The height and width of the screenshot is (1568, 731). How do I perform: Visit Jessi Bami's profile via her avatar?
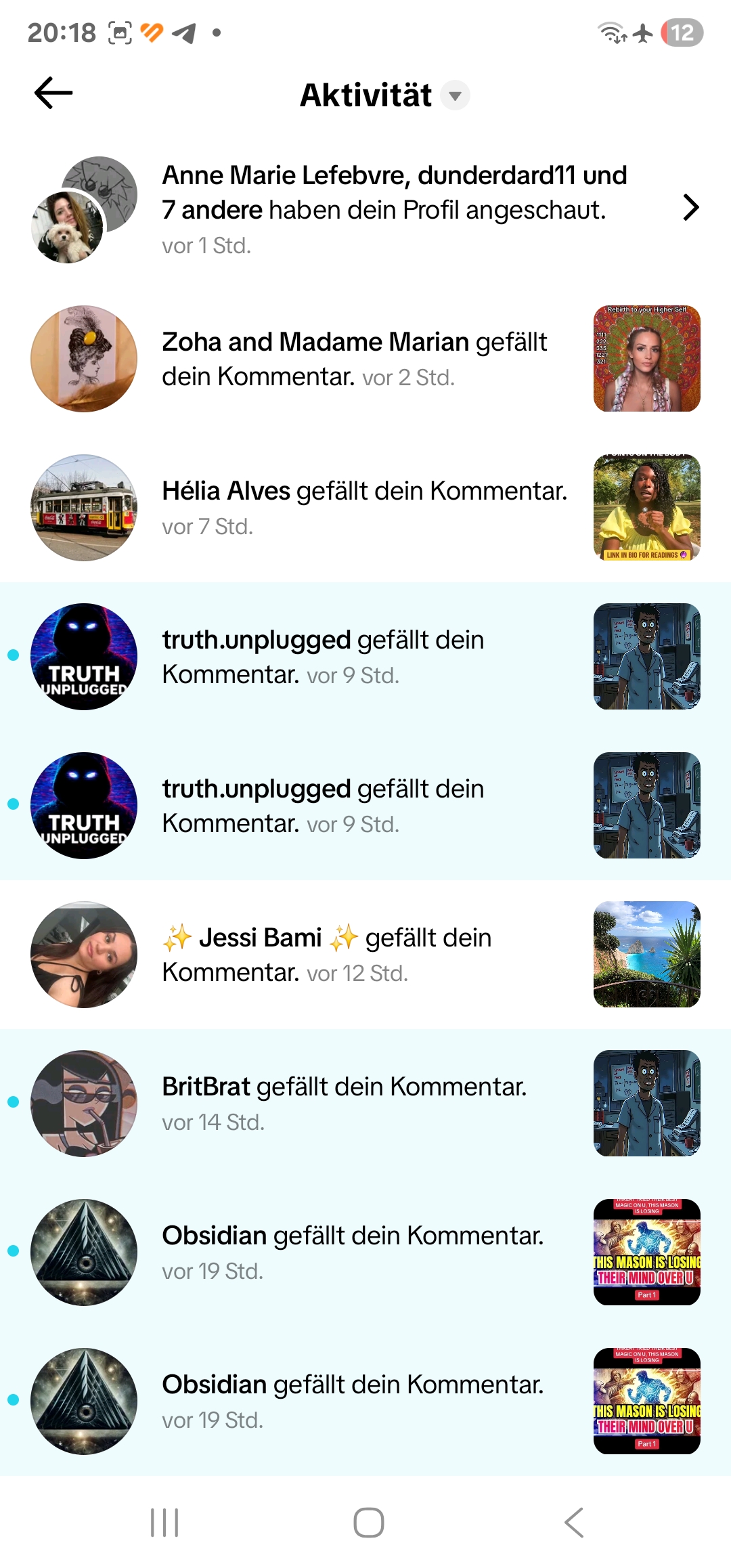click(84, 955)
